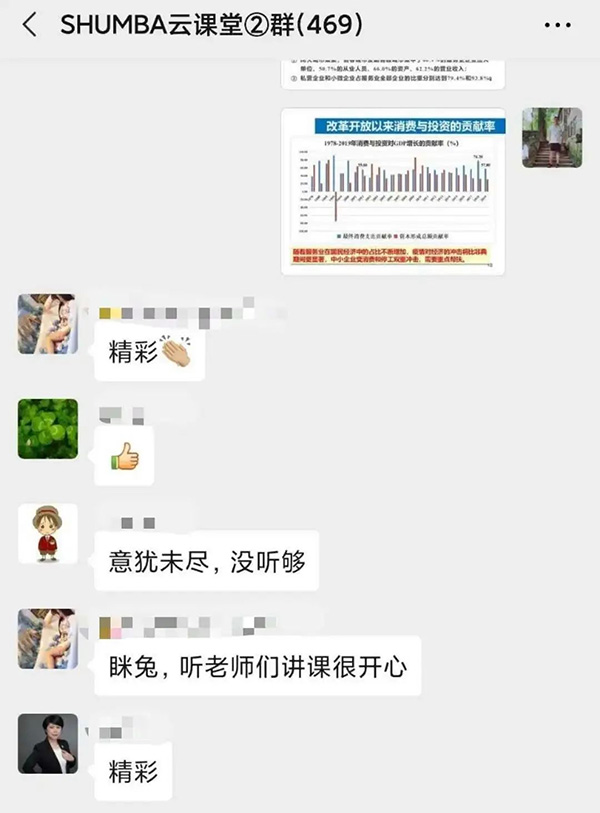This screenshot has width=600, height=813.
Task: Tap the avatar next to the 精彩 clapping message
Action: (47, 325)
